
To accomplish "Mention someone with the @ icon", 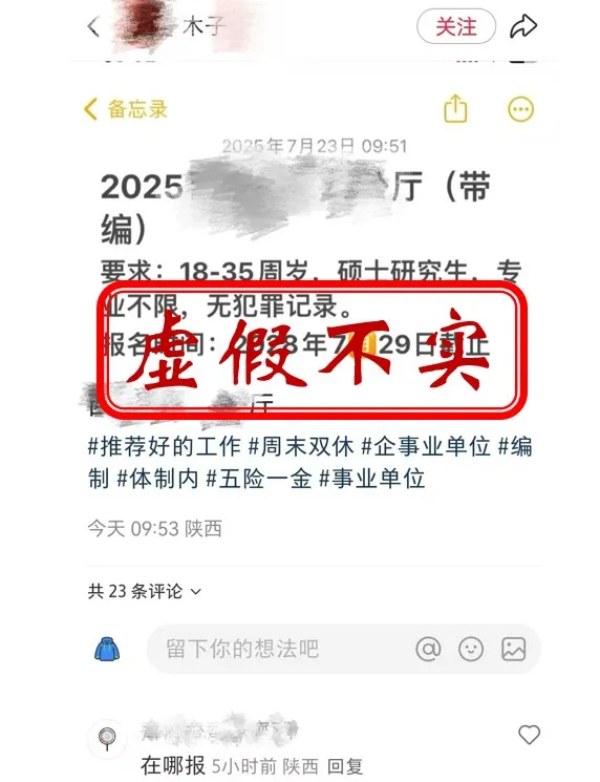I will 428,649.
